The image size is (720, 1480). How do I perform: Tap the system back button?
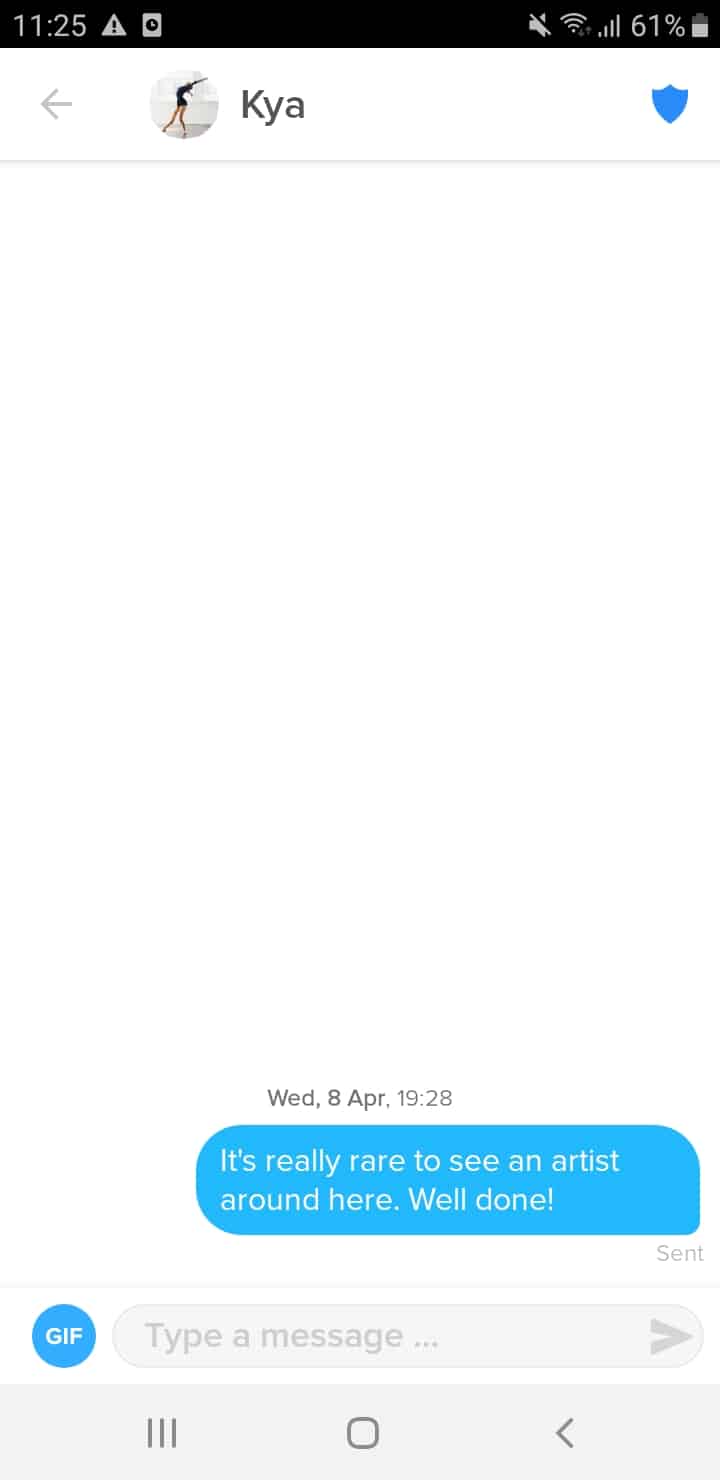click(x=564, y=1433)
